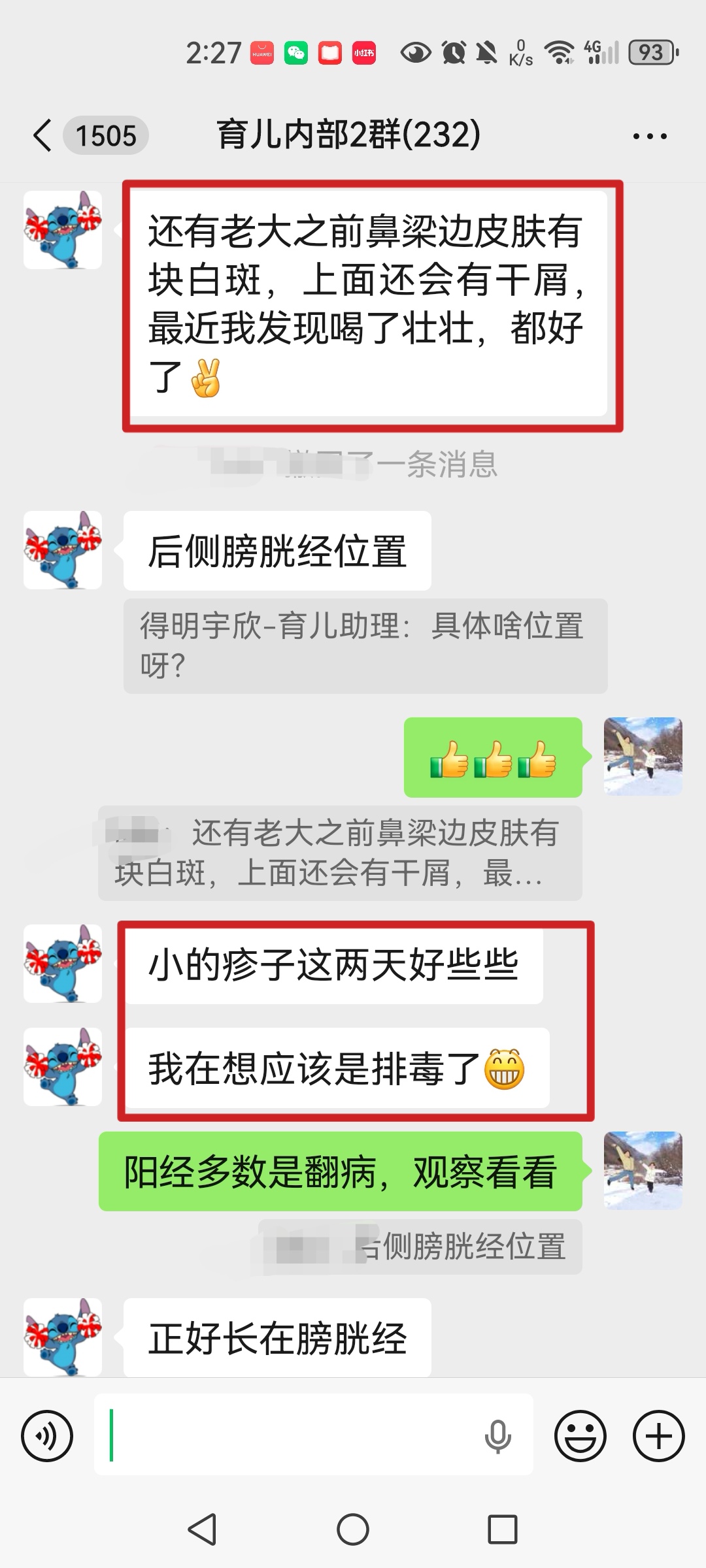Open the recent apps switcher
706x1568 pixels.
(503, 1530)
